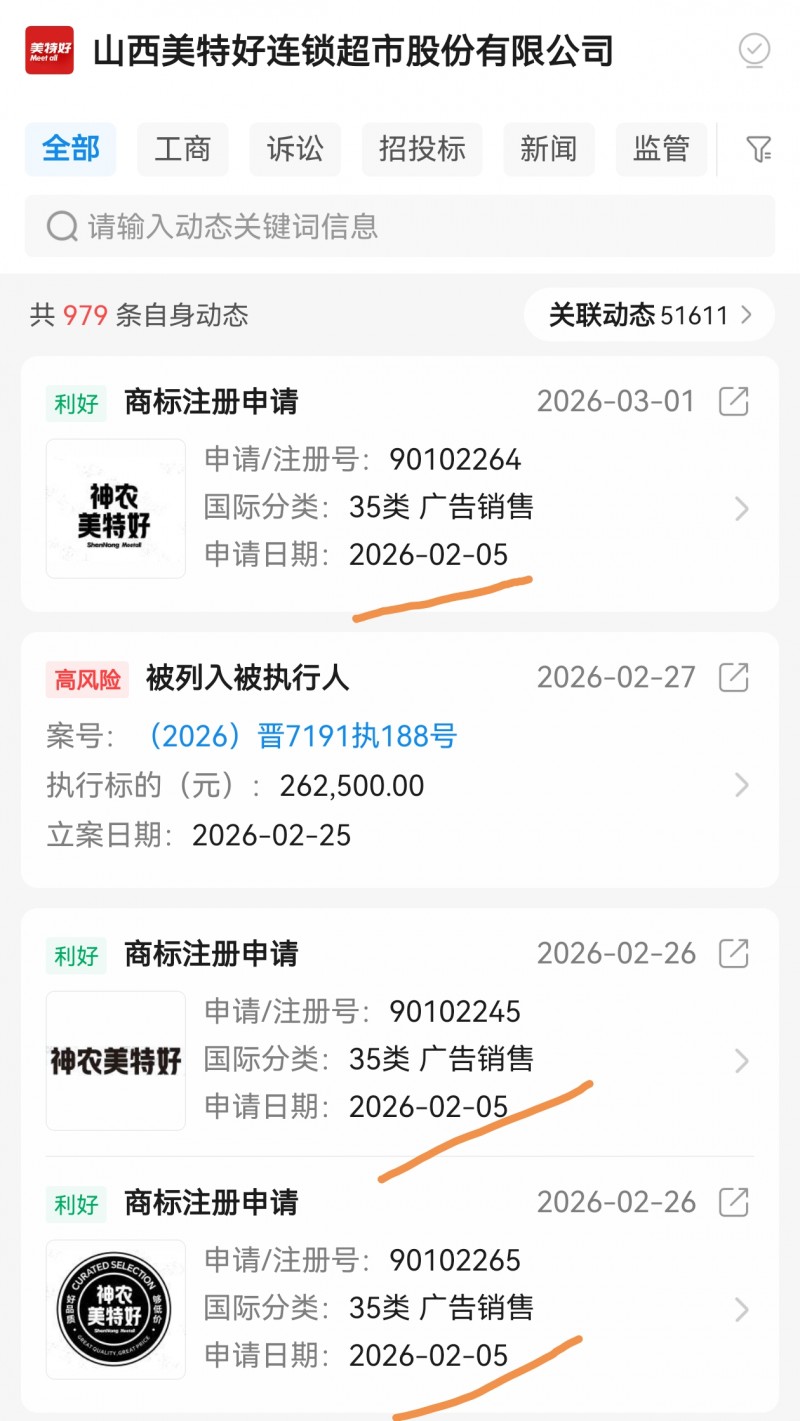Click the circular 神农美特好 trademark thumbnail
The image size is (800, 1421).
tap(115, 1310)
